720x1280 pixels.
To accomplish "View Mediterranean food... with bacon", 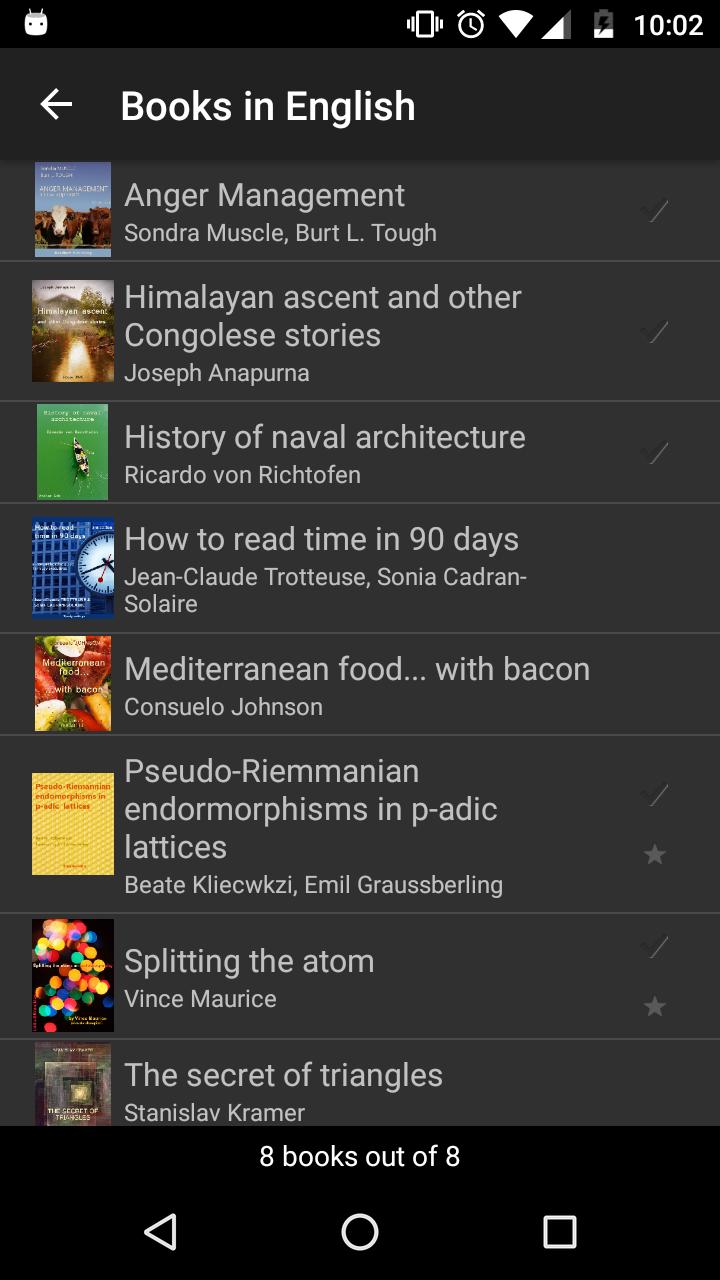I will pyautogui.click(x=356, y=670).
